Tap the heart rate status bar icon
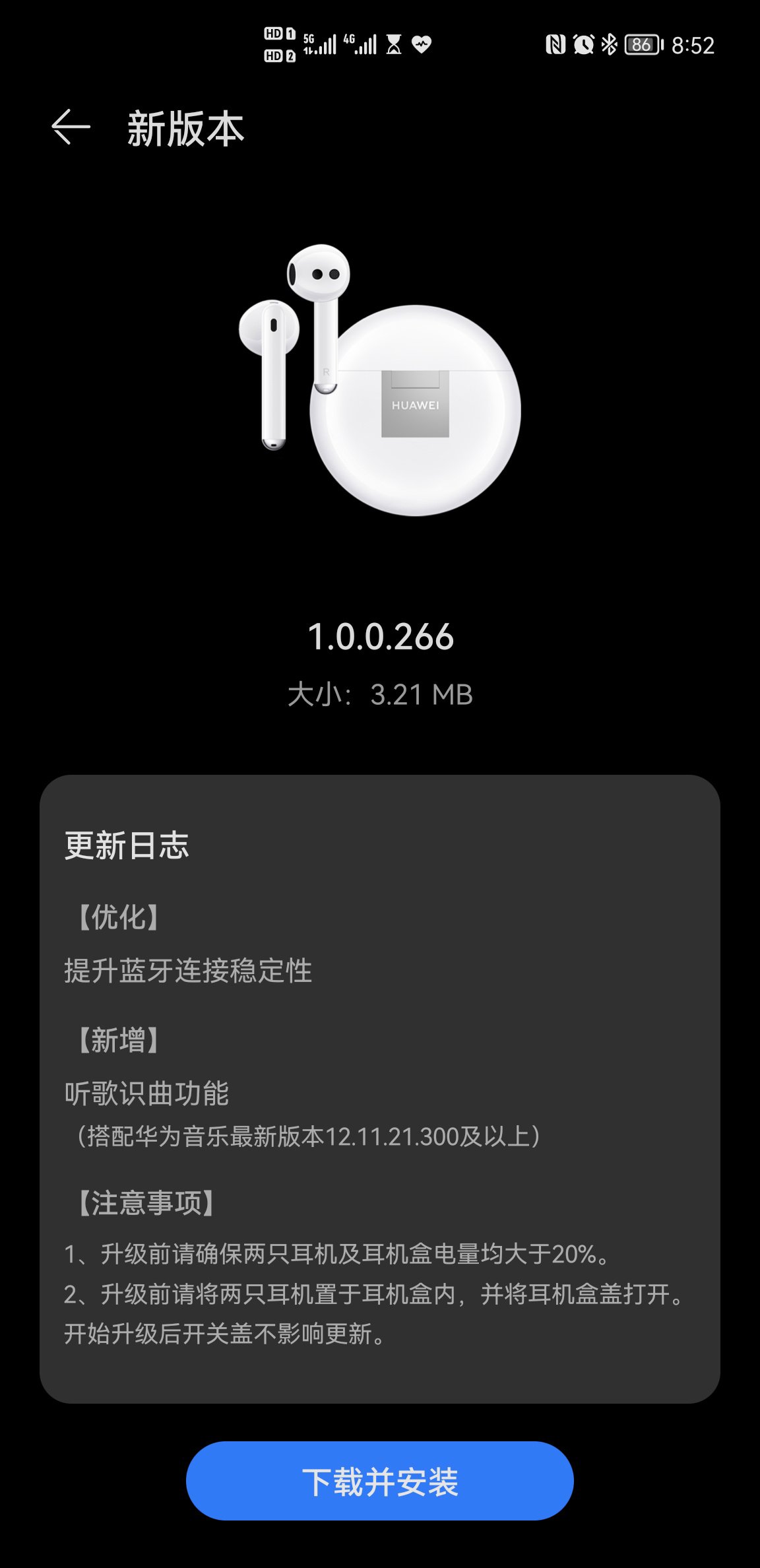This screenshot has width=760, height=1568. coord(422,44)
